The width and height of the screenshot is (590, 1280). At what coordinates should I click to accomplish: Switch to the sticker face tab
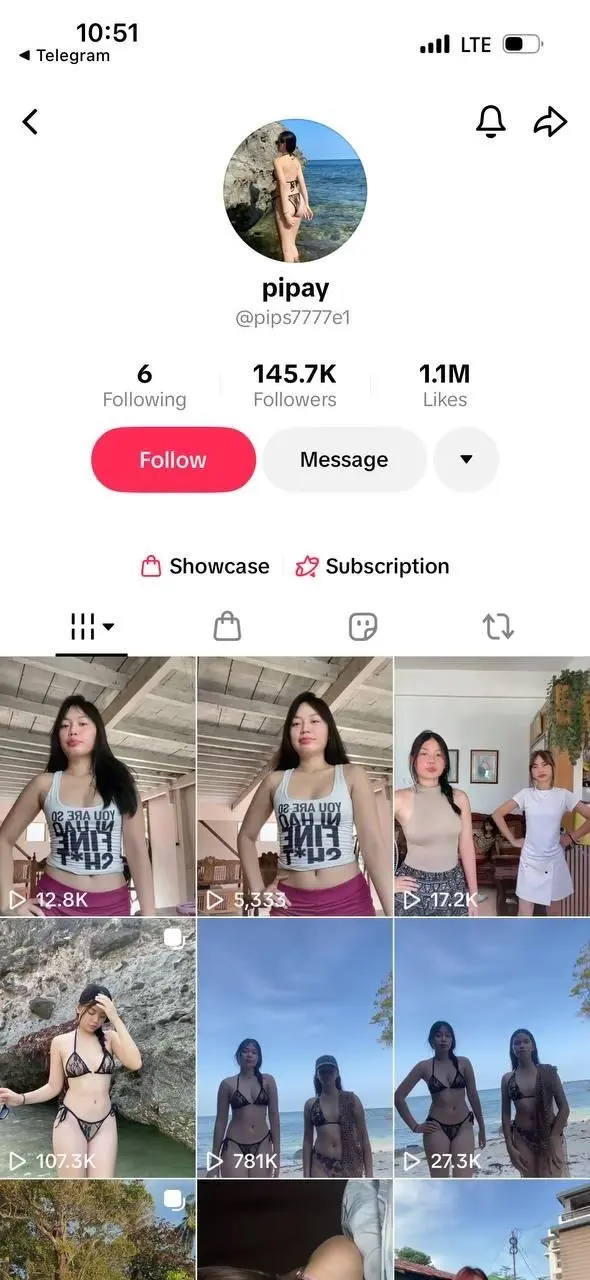pyautogui.click(x=362, y=627)
